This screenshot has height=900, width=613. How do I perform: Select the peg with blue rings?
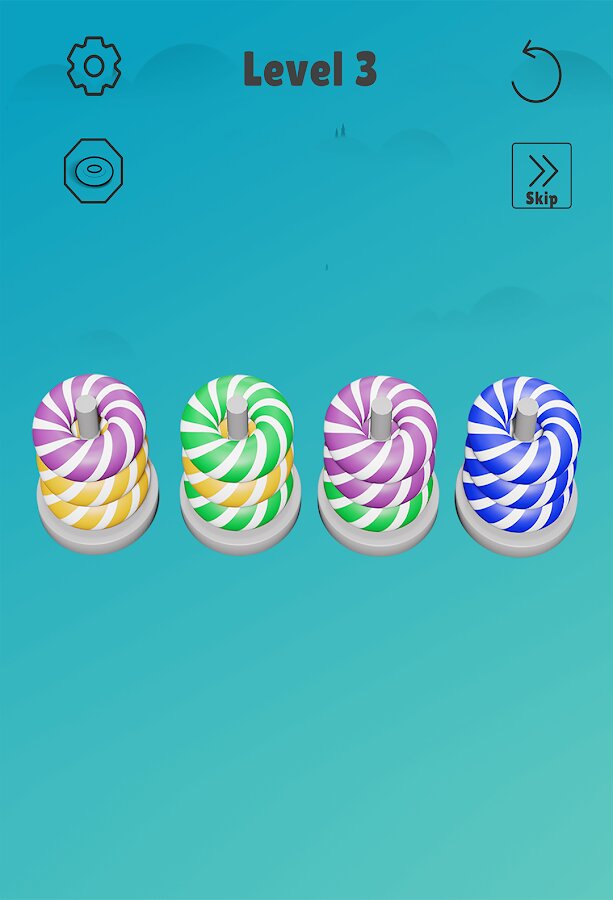(x=522, y=460)
